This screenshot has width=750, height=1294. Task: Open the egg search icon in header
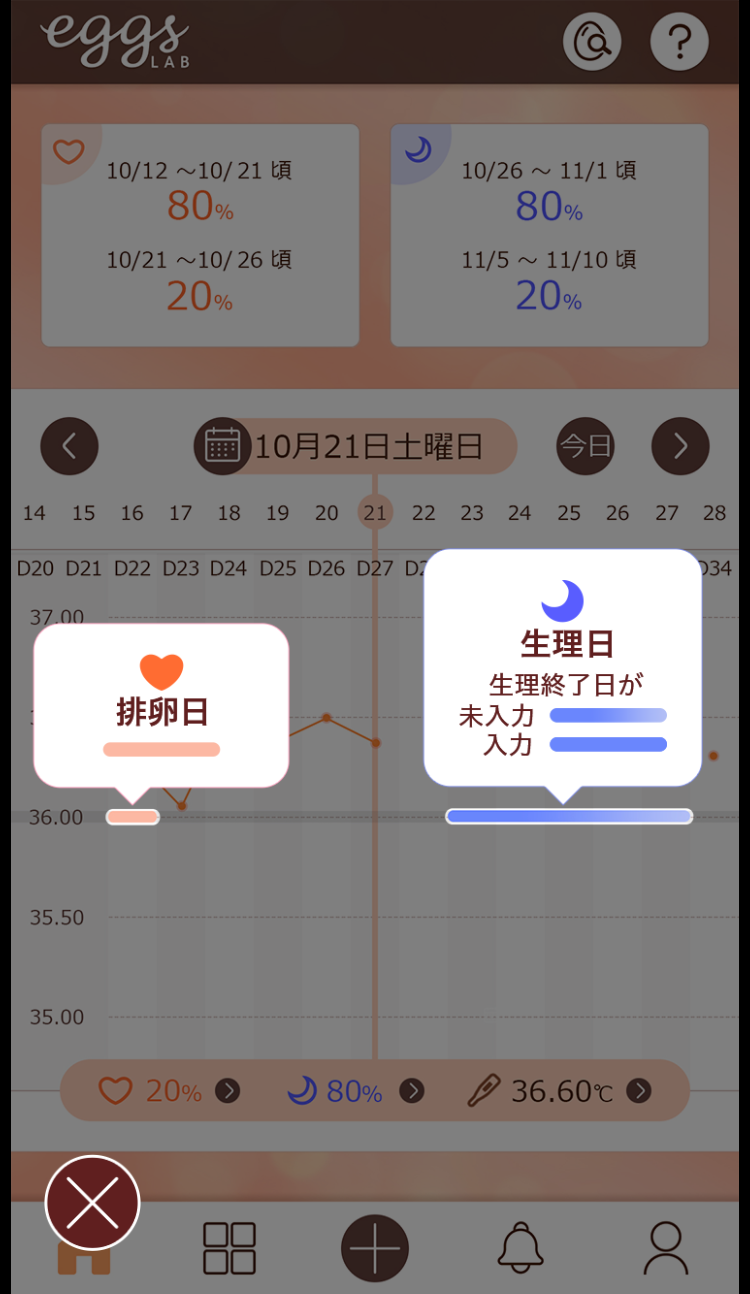[592, 42]
